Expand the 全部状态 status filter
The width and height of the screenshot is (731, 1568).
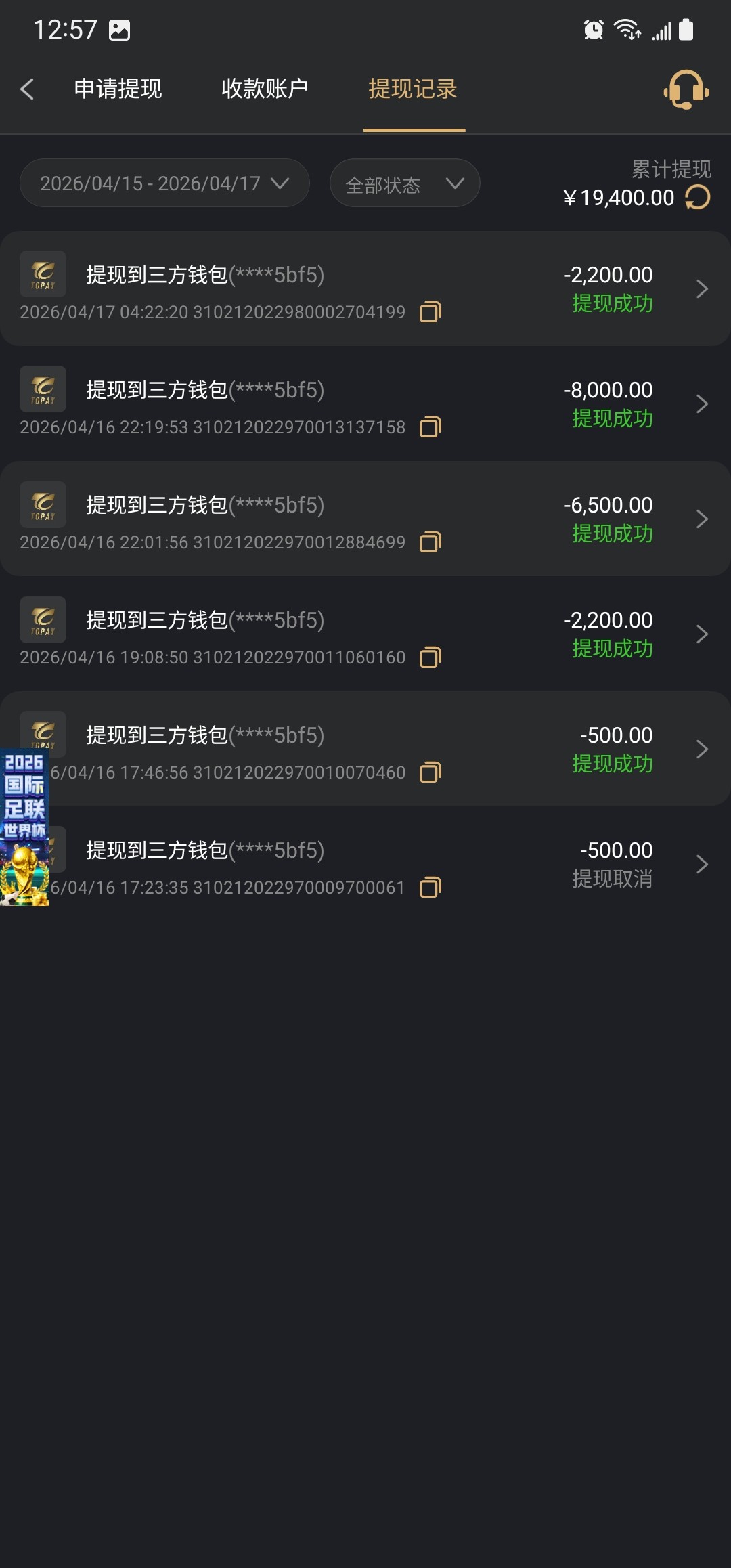404,183
